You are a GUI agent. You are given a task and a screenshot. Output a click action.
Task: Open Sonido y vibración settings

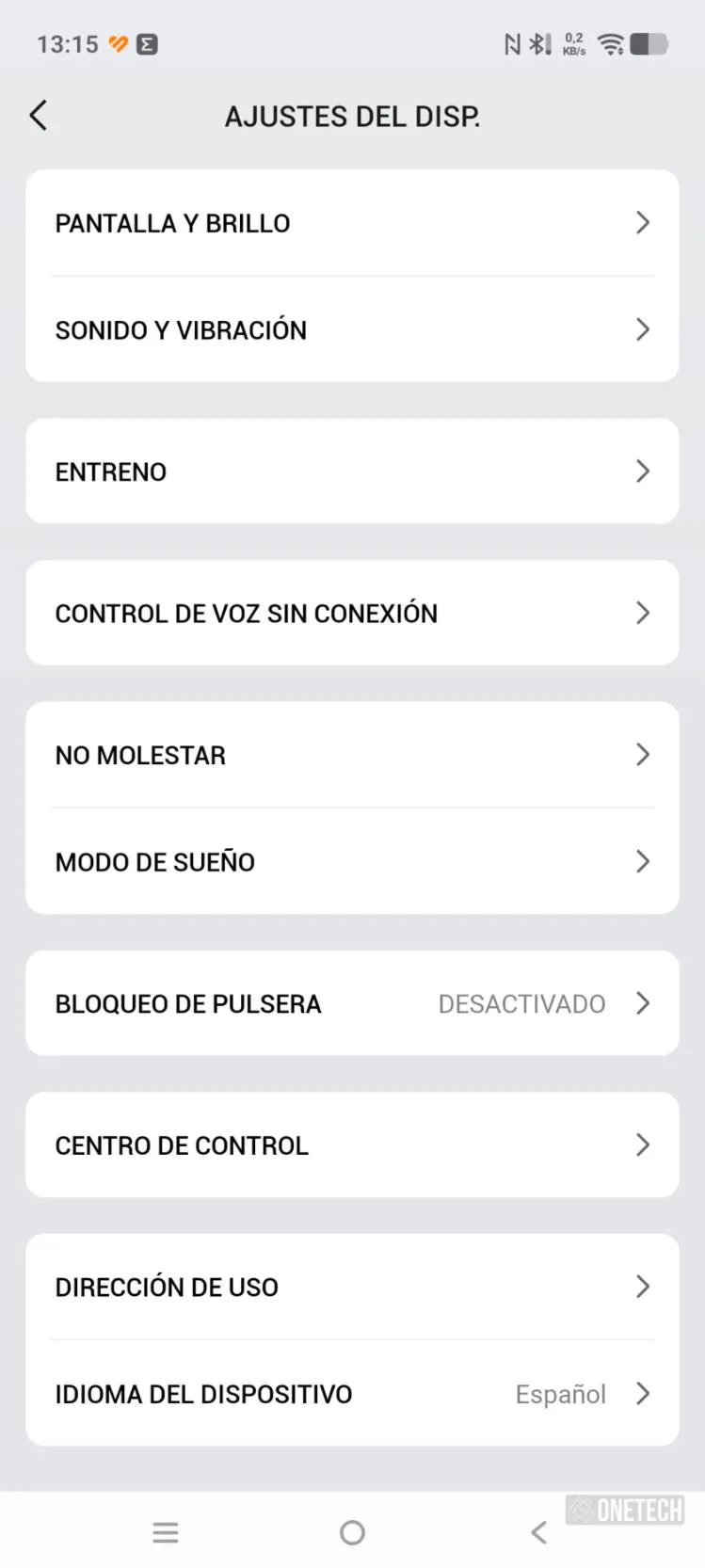352,329
